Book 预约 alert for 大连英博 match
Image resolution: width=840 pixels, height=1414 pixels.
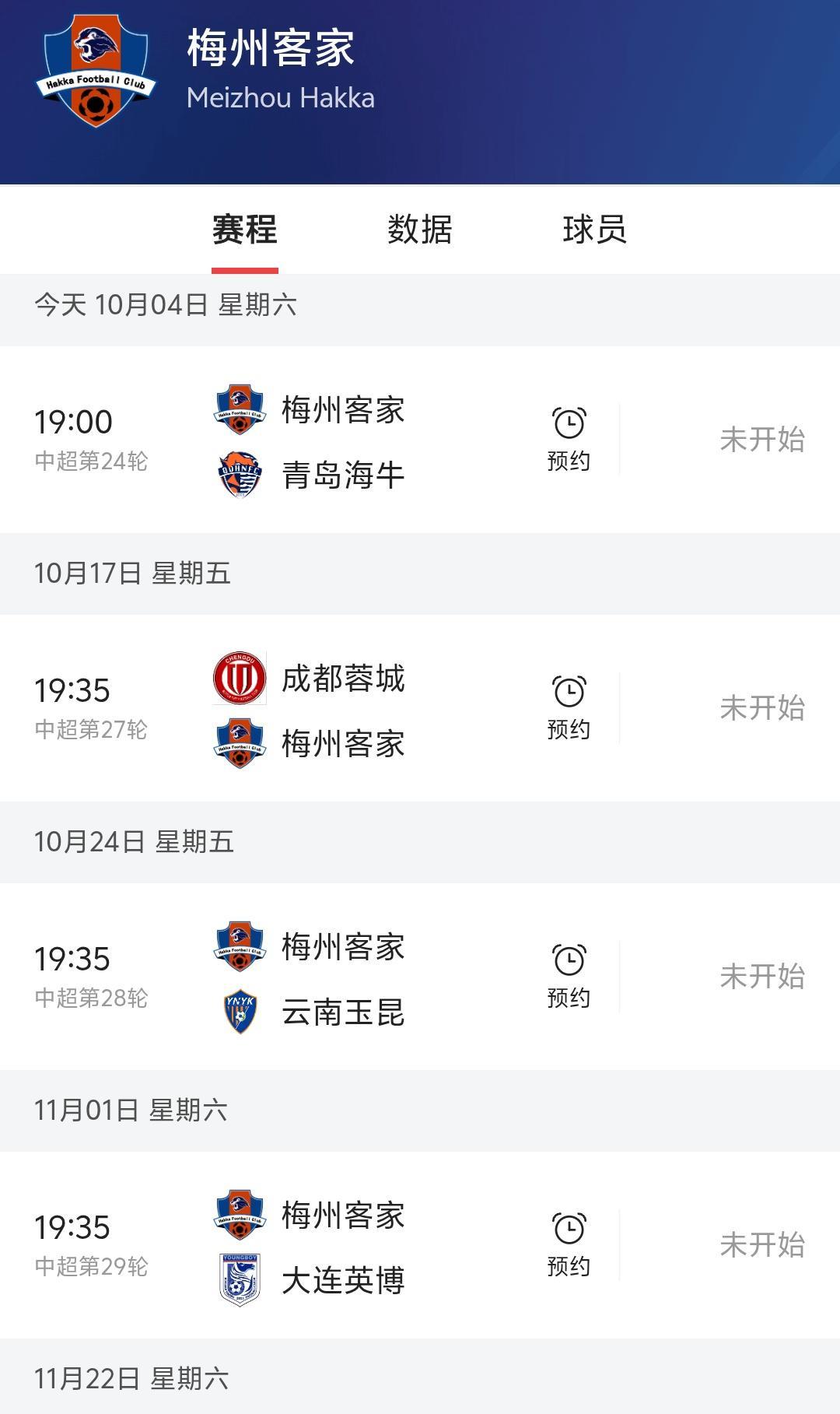[x=569, y=1244]
